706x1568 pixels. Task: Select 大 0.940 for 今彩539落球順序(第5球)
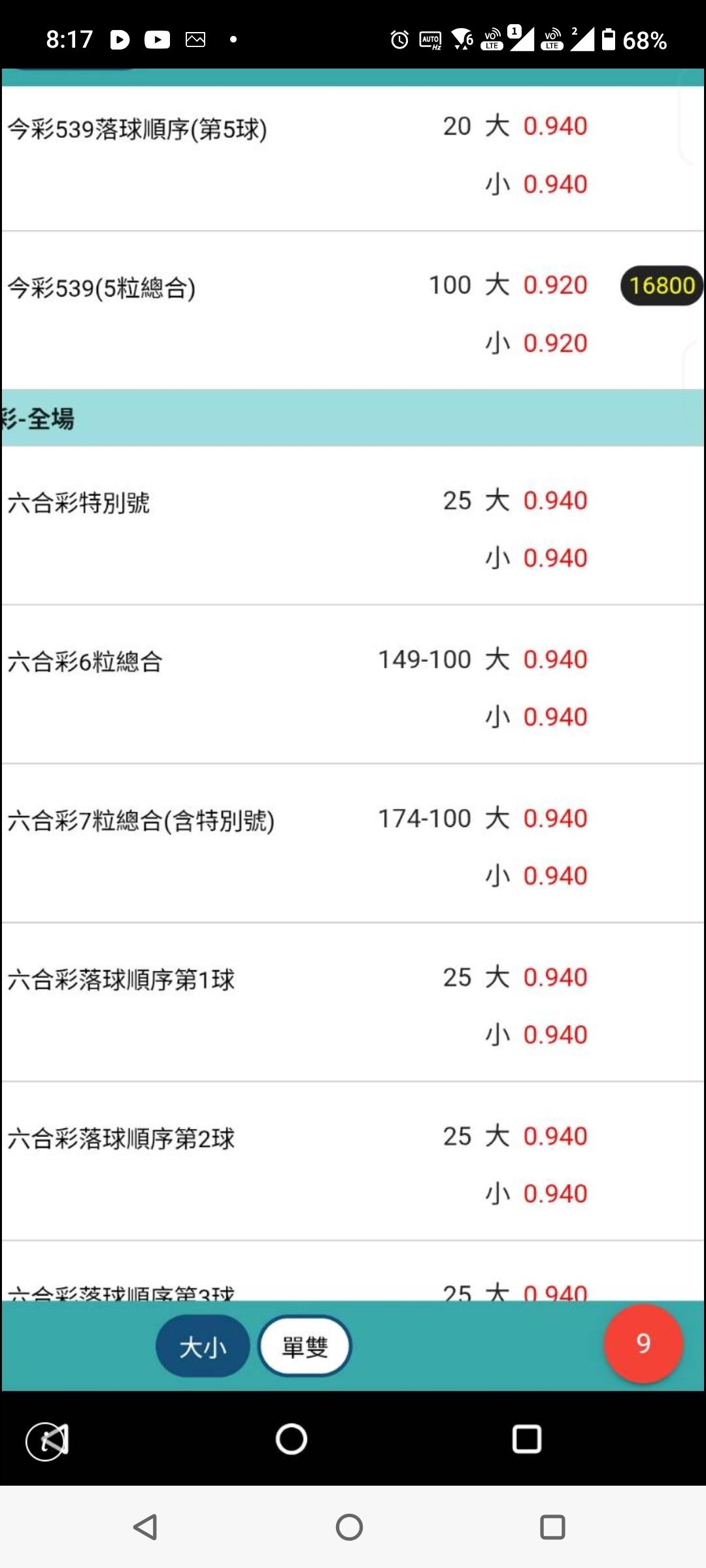pyautogui.click(x=536, y=126)
